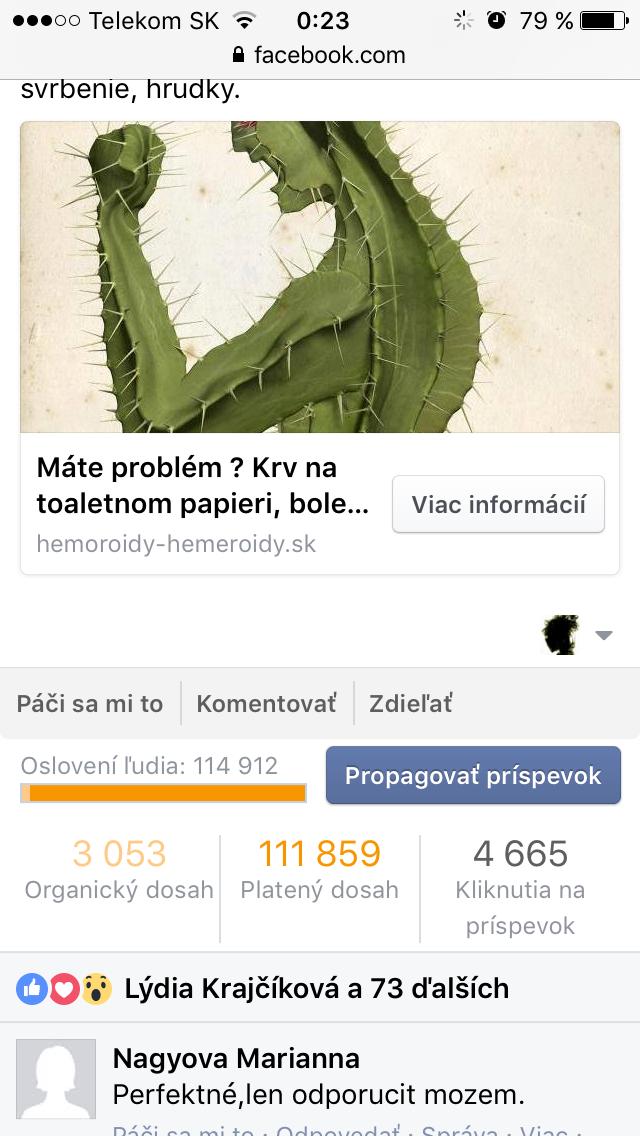Tap Komentovať to comment on the post
Image resolution: width=640 pixels, height=1136 pixels.
(x=266, y=703)
